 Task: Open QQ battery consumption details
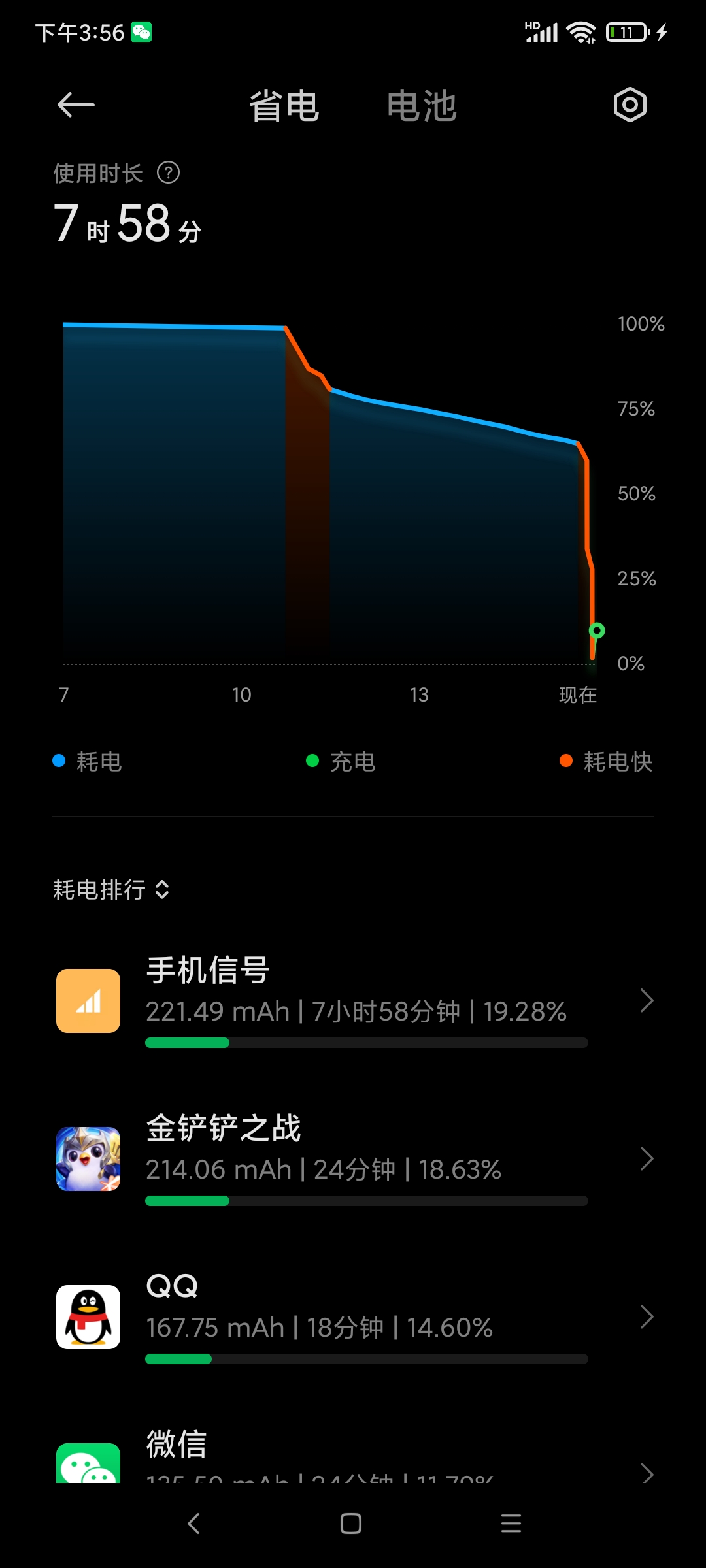point(353,1317)
